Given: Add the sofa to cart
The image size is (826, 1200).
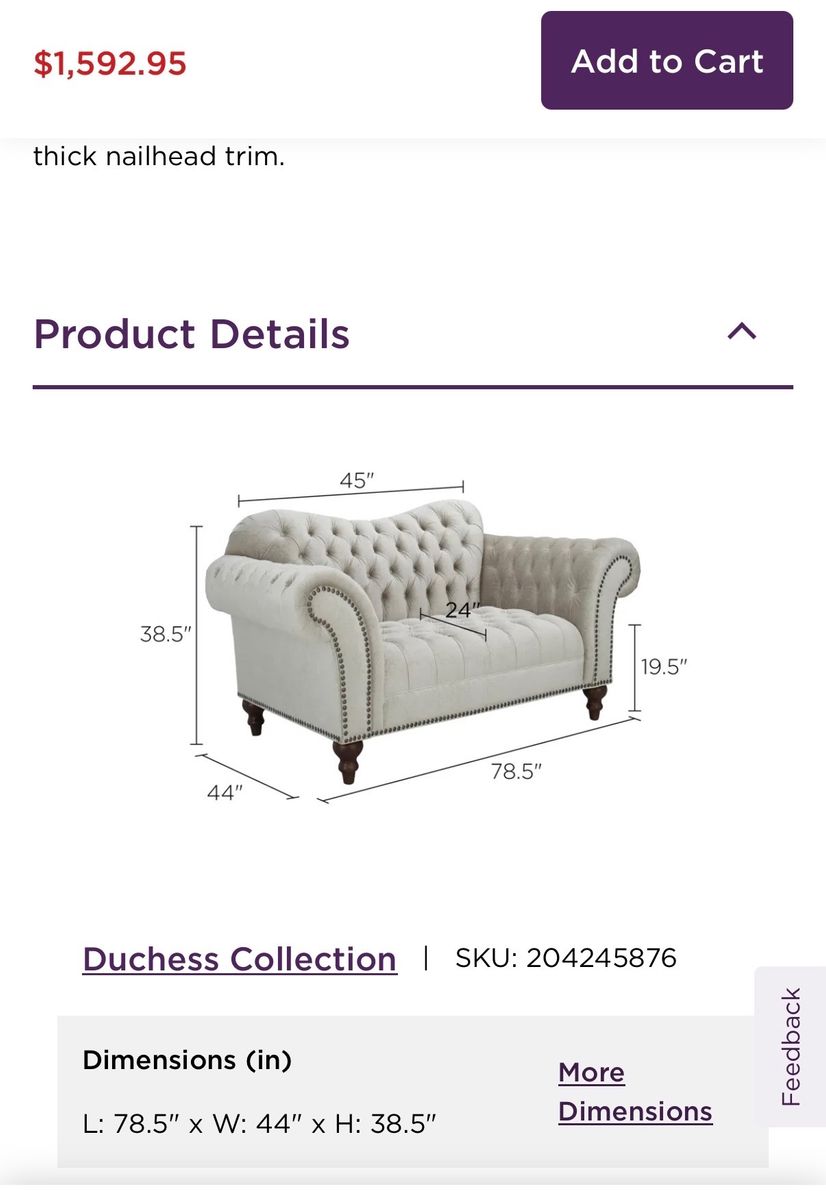Looking at the screenshot, I should [x=666, y=61].
